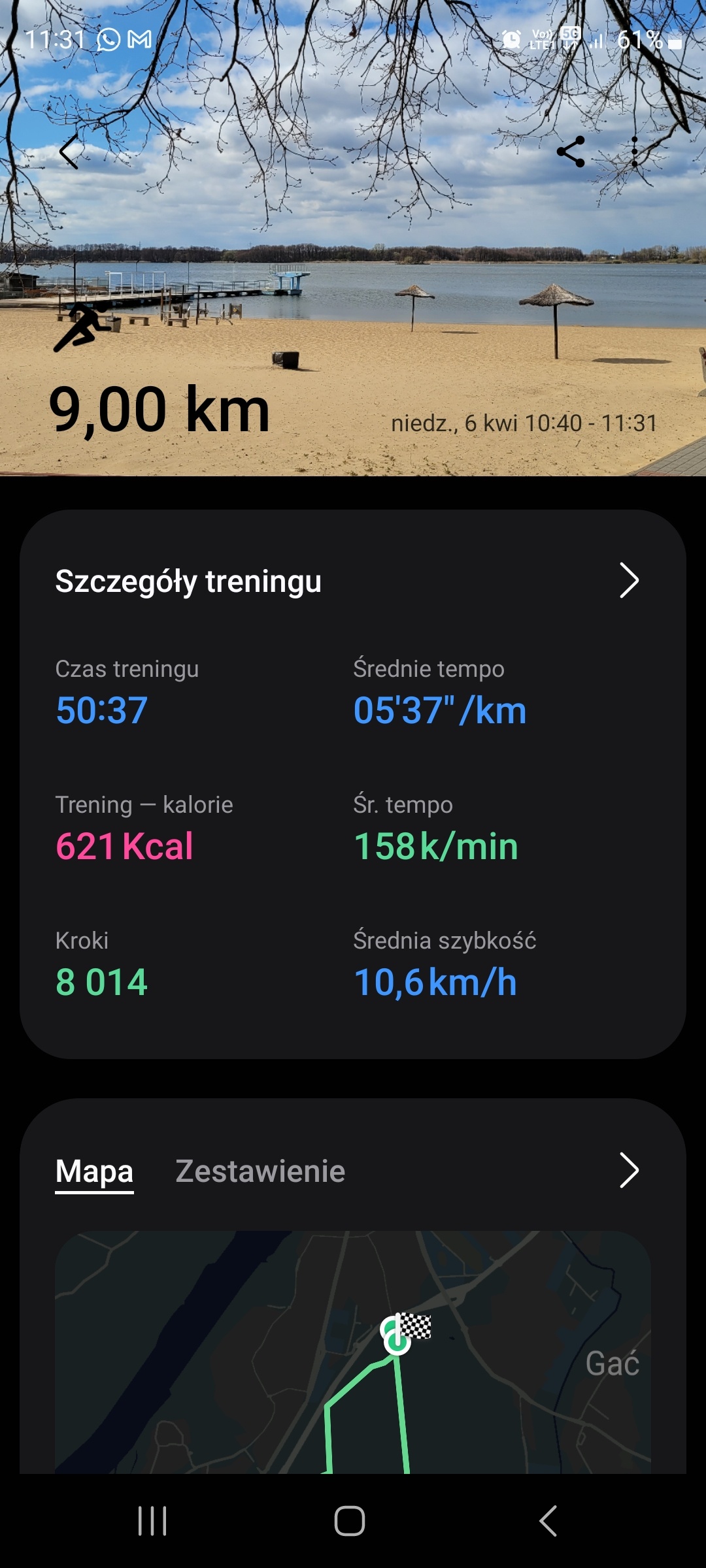Go back using the top-left arrow
This screenshot has height=1568, width=706.
[x=69, y=152]
